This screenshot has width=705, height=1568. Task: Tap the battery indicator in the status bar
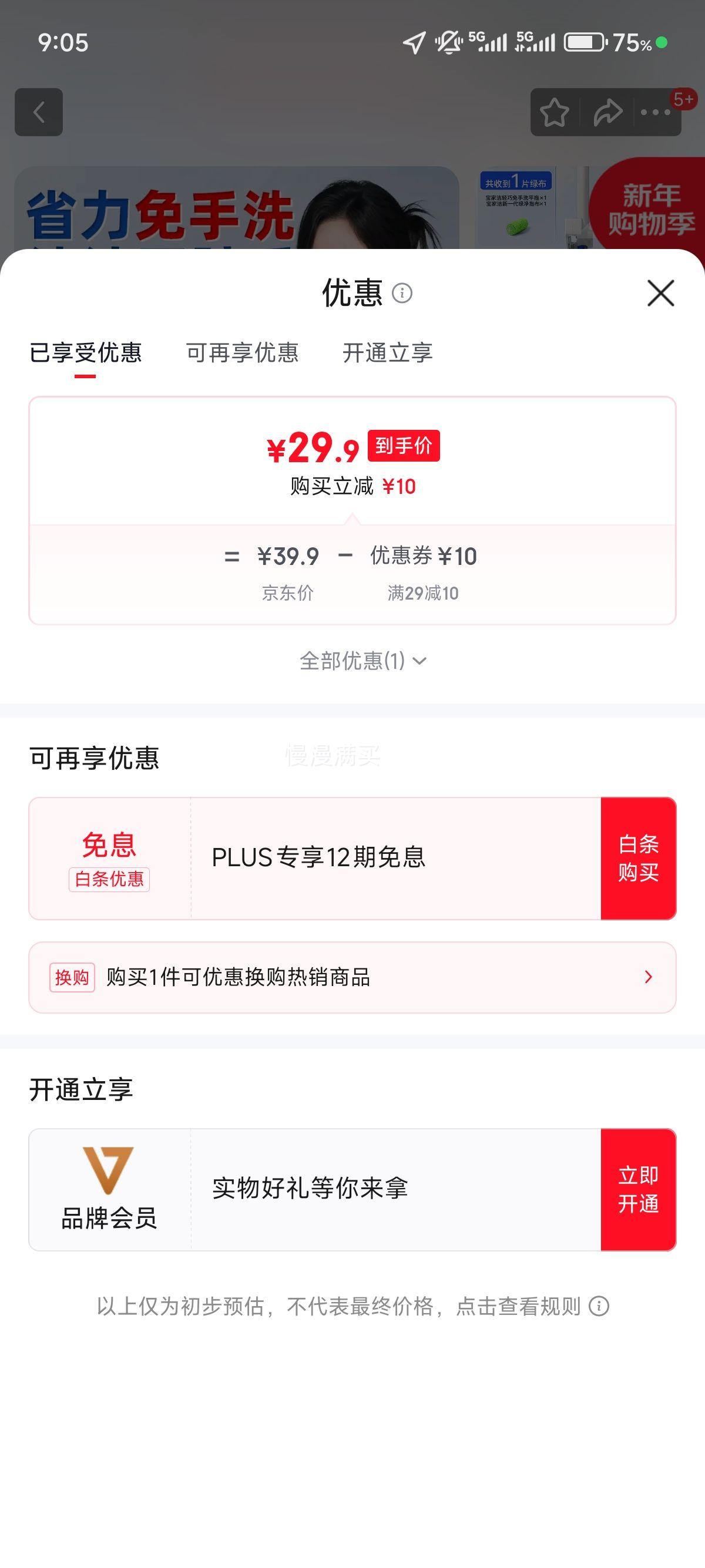[583, 41]
